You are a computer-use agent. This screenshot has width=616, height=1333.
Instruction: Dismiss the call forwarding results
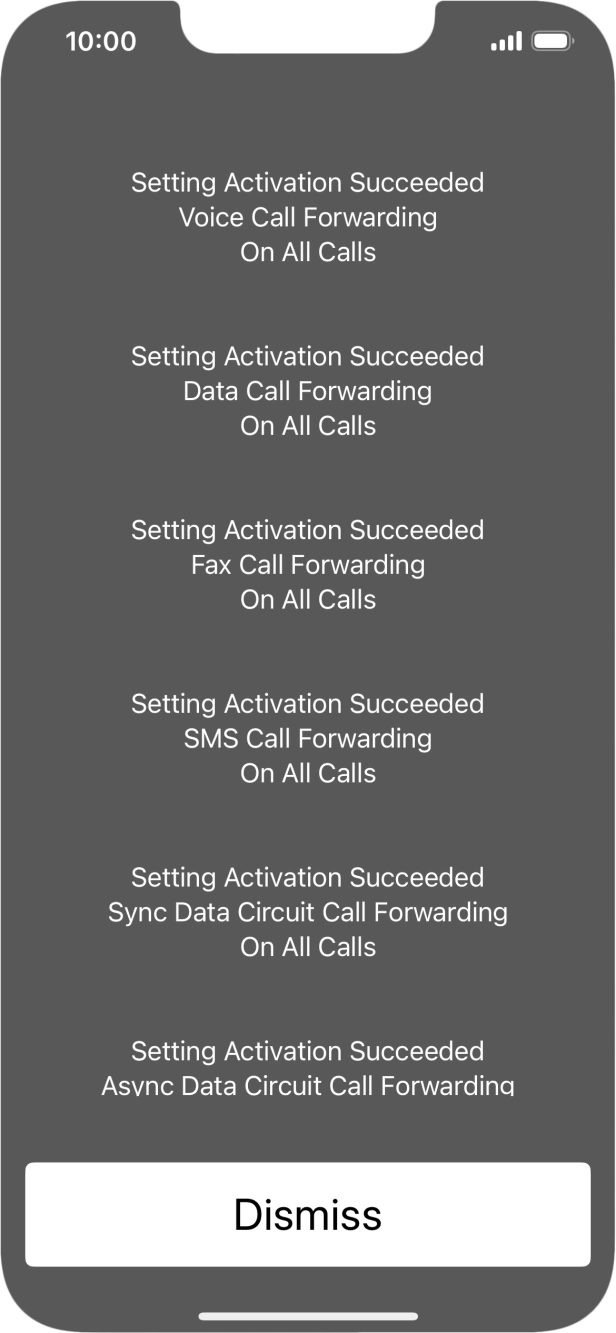[x=308, y=1214]
